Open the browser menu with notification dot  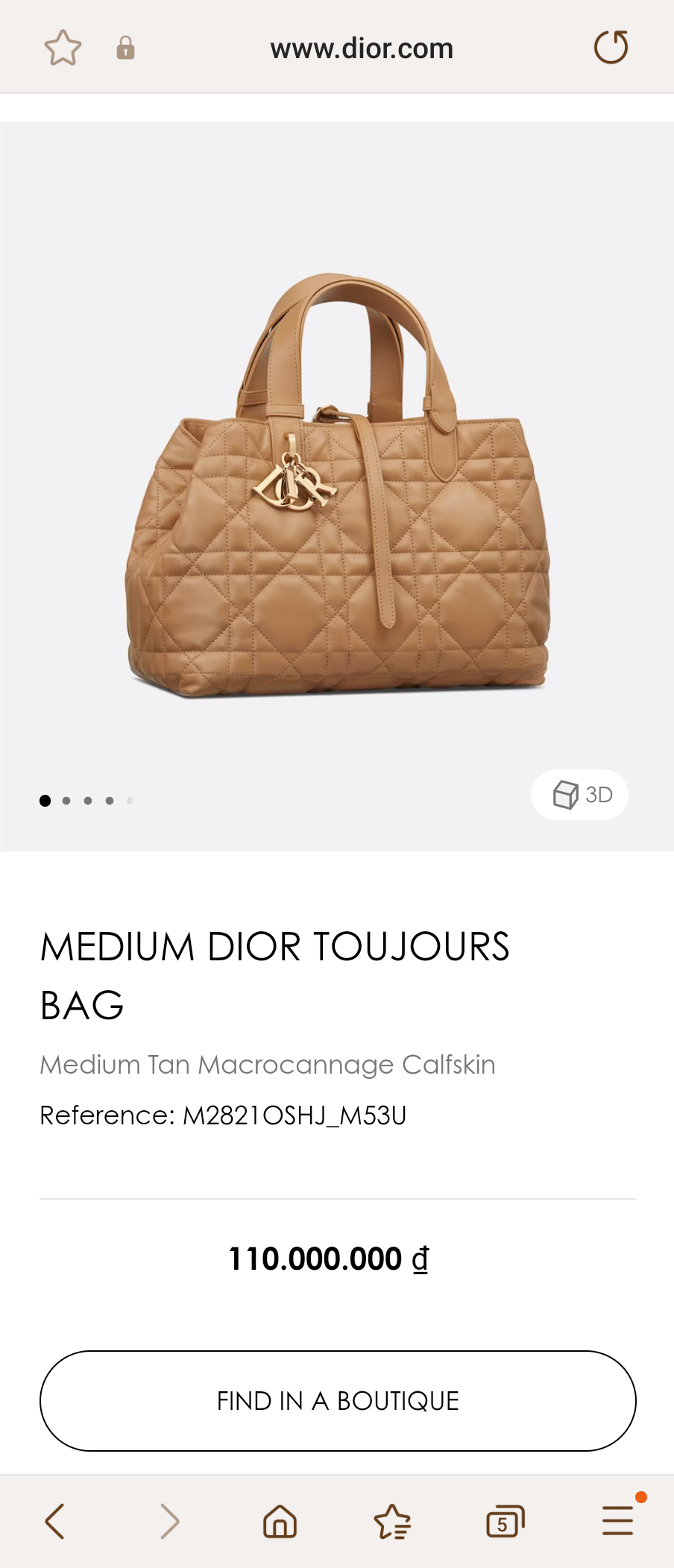pyautogui.click(x=617, y=1522)
